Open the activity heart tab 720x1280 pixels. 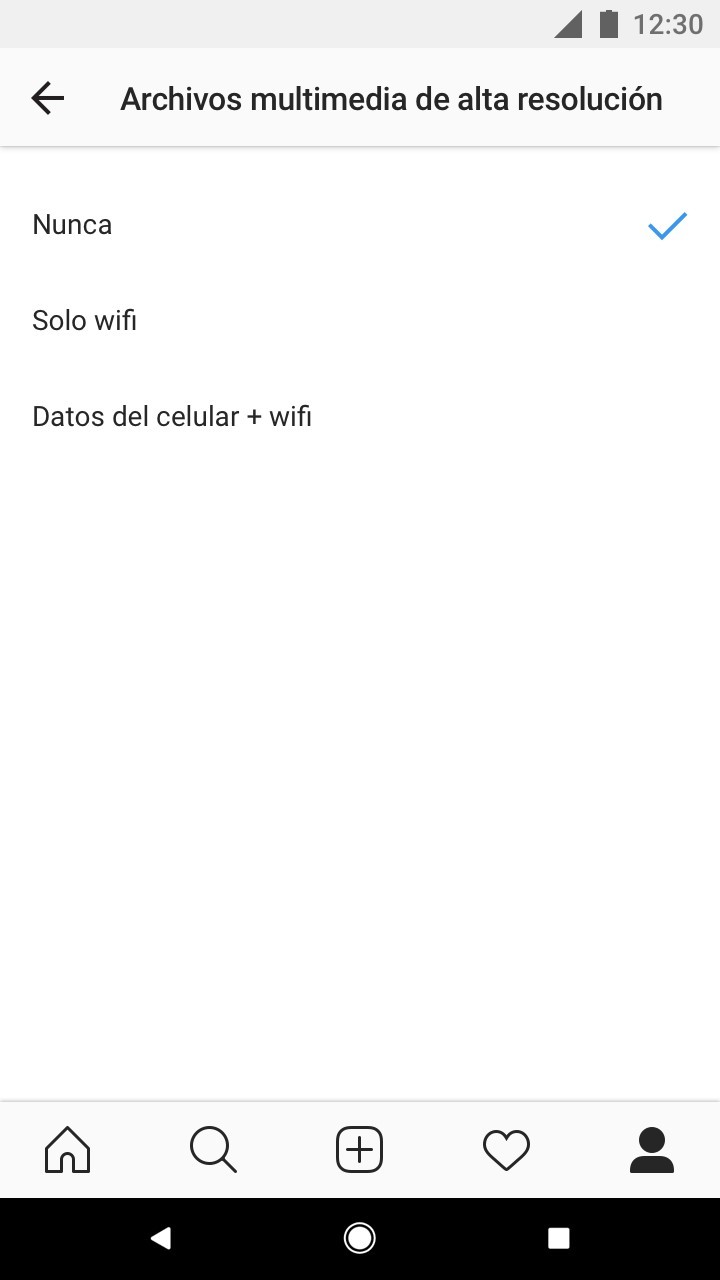[506, 1149]
